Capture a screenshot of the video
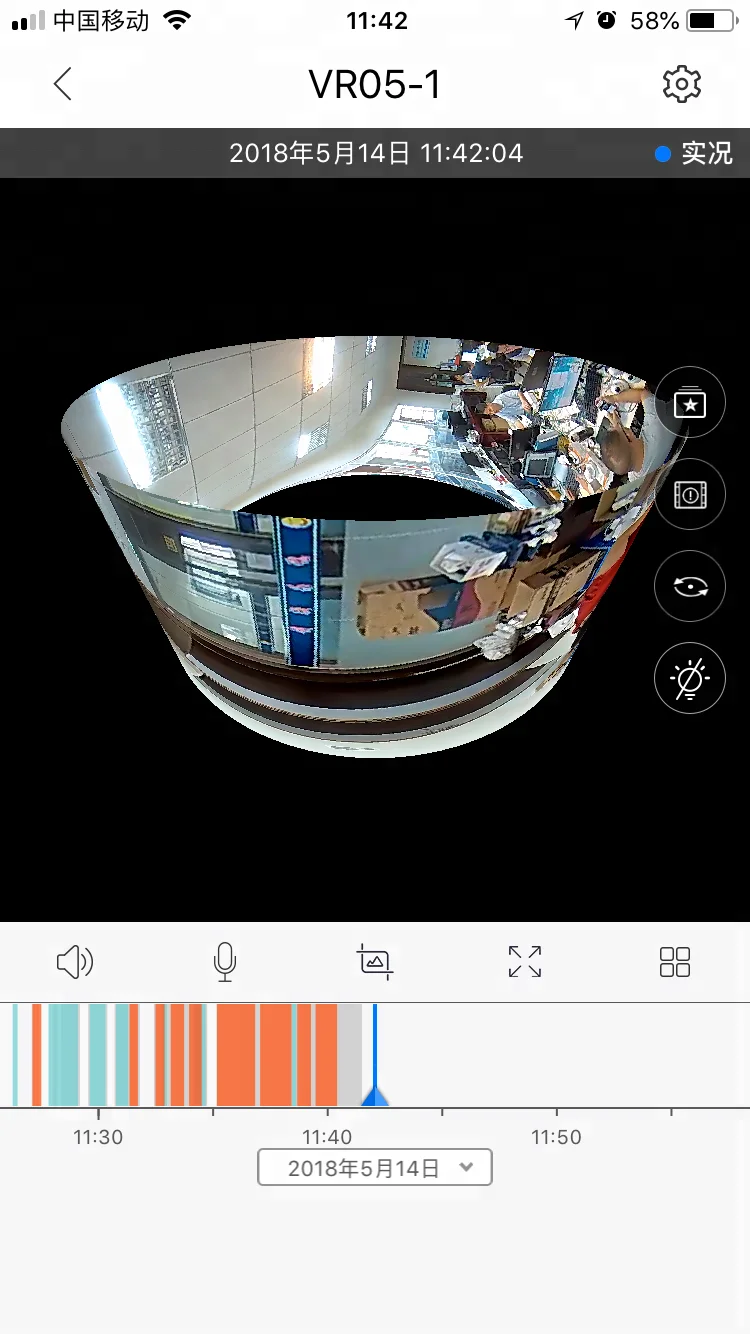 coord(375,962)
